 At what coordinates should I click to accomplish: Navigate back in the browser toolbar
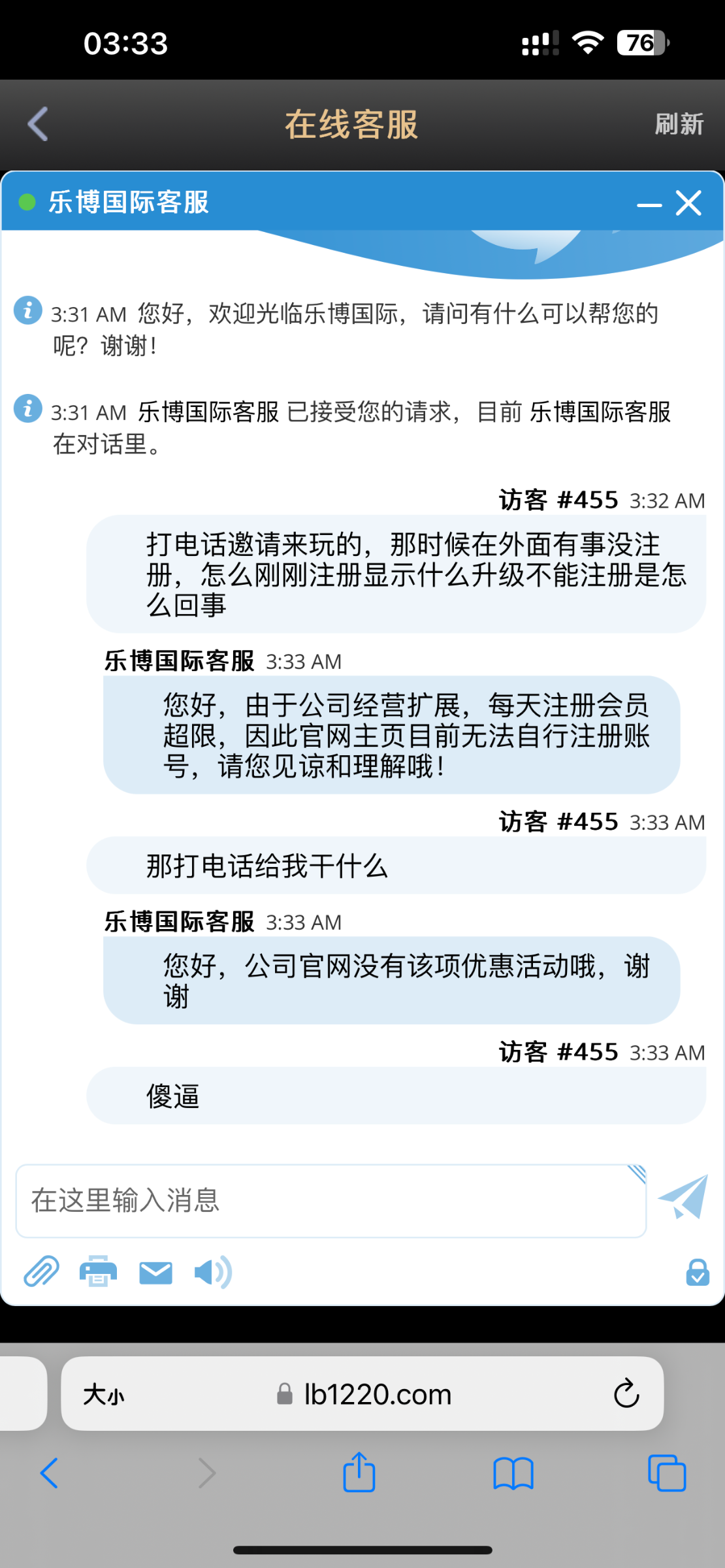(50, 1473)
